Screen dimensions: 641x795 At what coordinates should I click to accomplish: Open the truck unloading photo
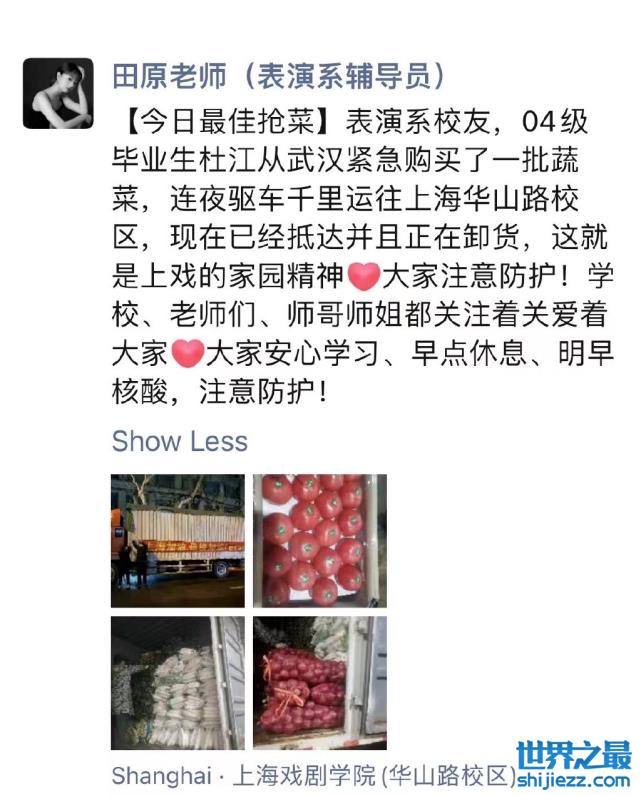pyautogui.click(x=177, y=540)
